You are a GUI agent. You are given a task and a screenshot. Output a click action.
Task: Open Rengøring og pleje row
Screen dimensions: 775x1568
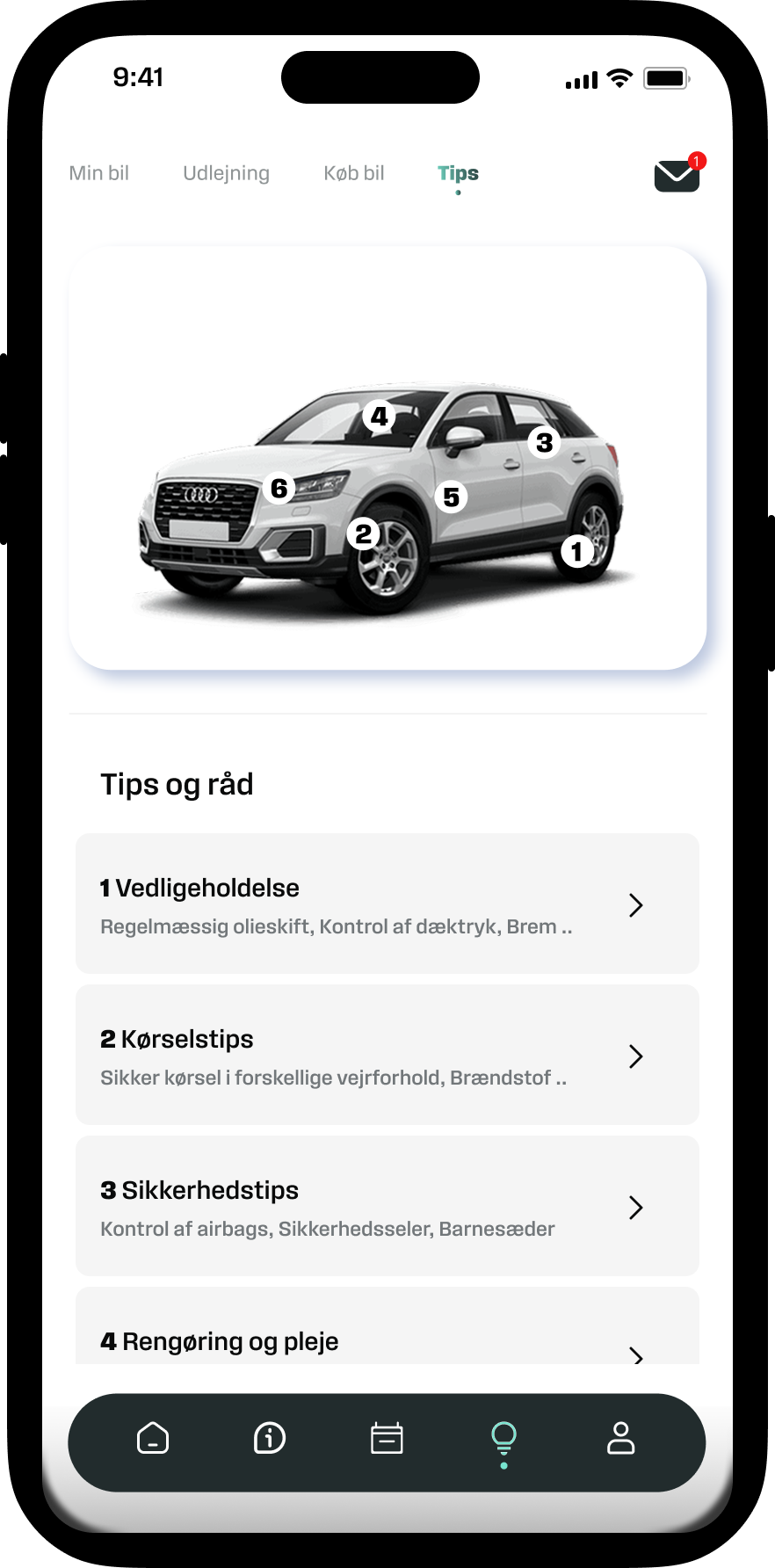tap(387, 1341)
